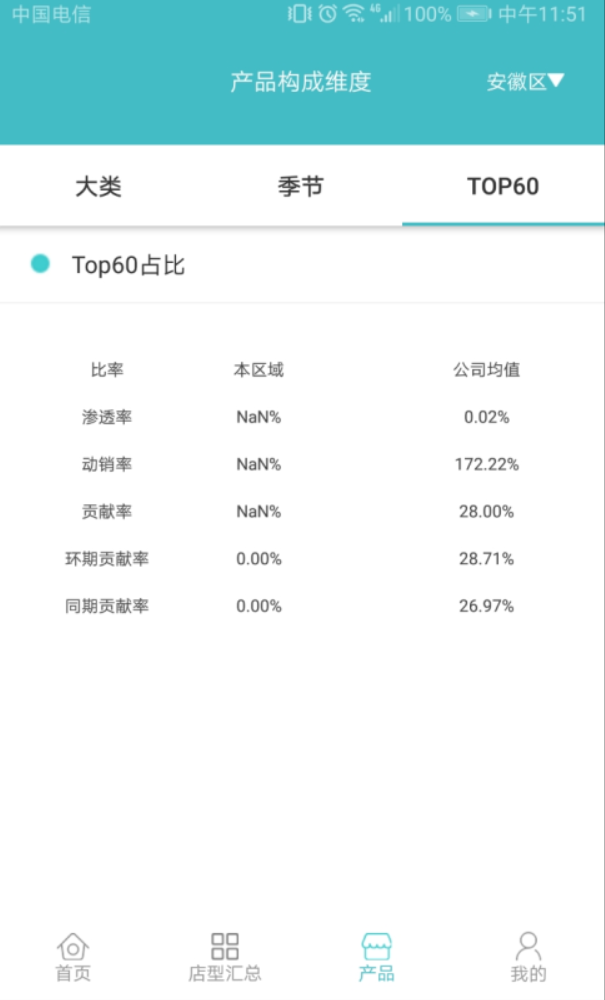Go to the 首页 home tab
The height and width of the screenshot is (1000, 605).
73,957
